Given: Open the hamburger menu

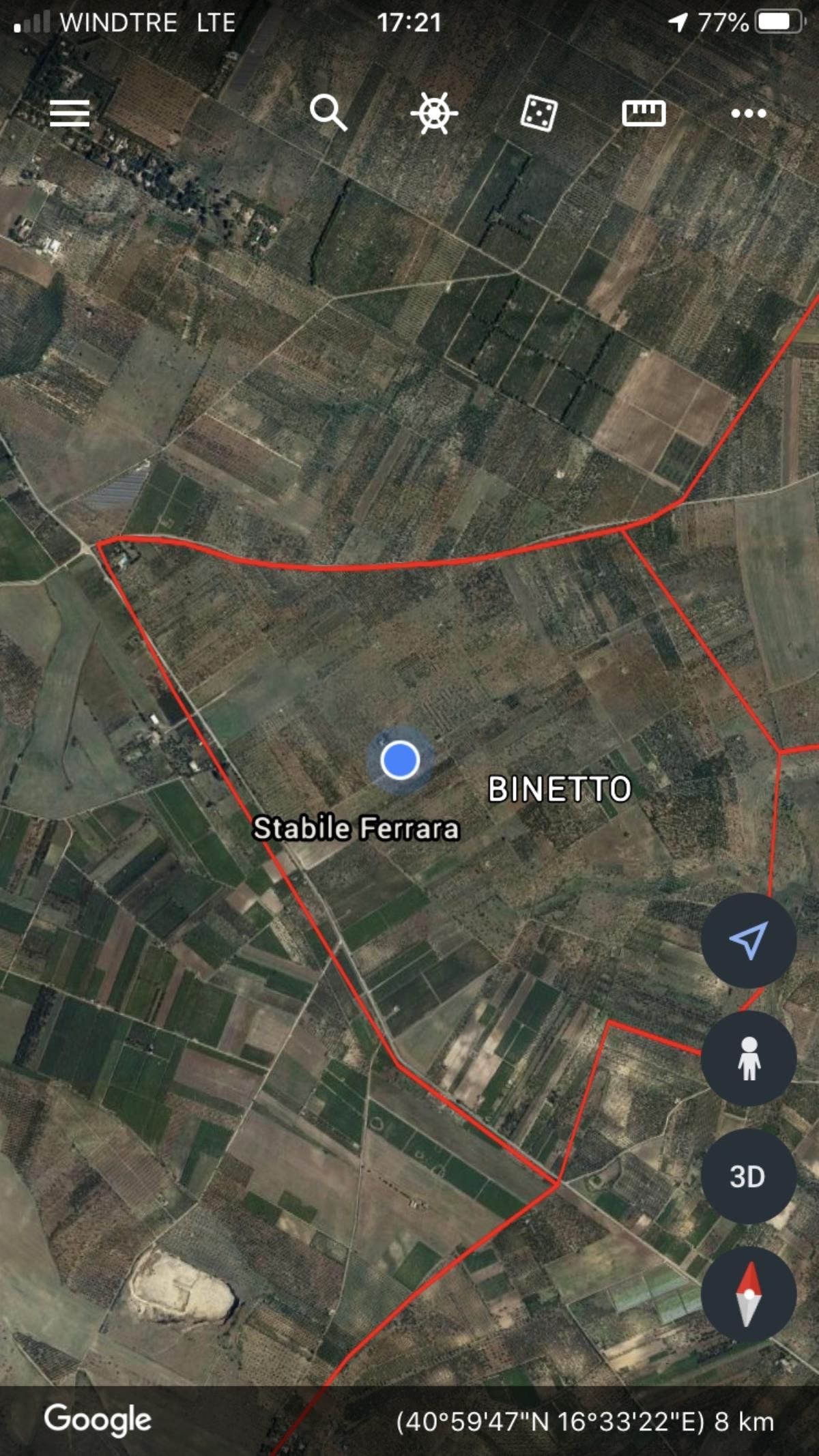Looking at the screenshot, I should [70, 113].
